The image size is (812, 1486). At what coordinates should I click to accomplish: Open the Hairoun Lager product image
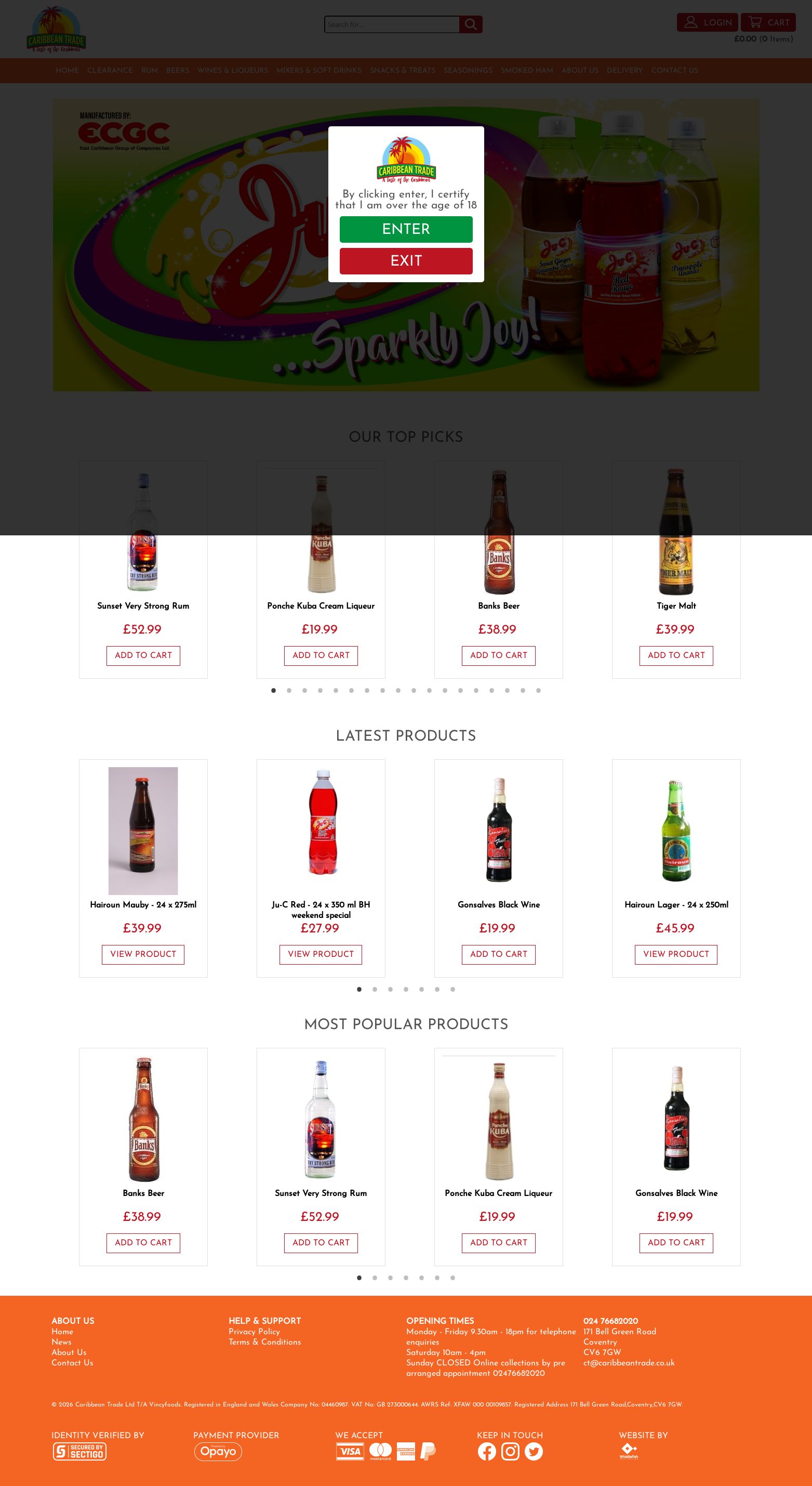pyautogui.click(x=676, y=831)
